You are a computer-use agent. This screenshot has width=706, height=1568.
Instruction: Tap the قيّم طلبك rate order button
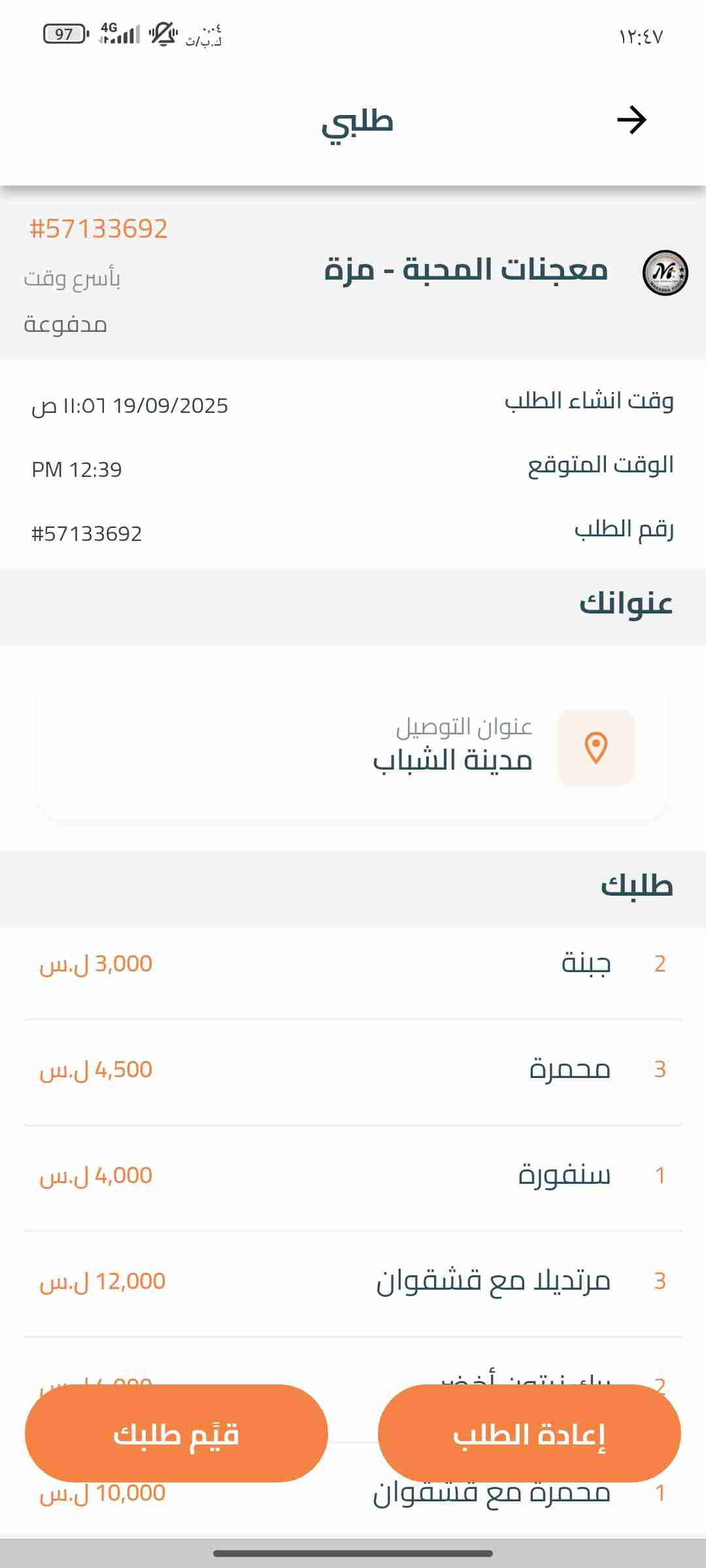pos(176,1433)
